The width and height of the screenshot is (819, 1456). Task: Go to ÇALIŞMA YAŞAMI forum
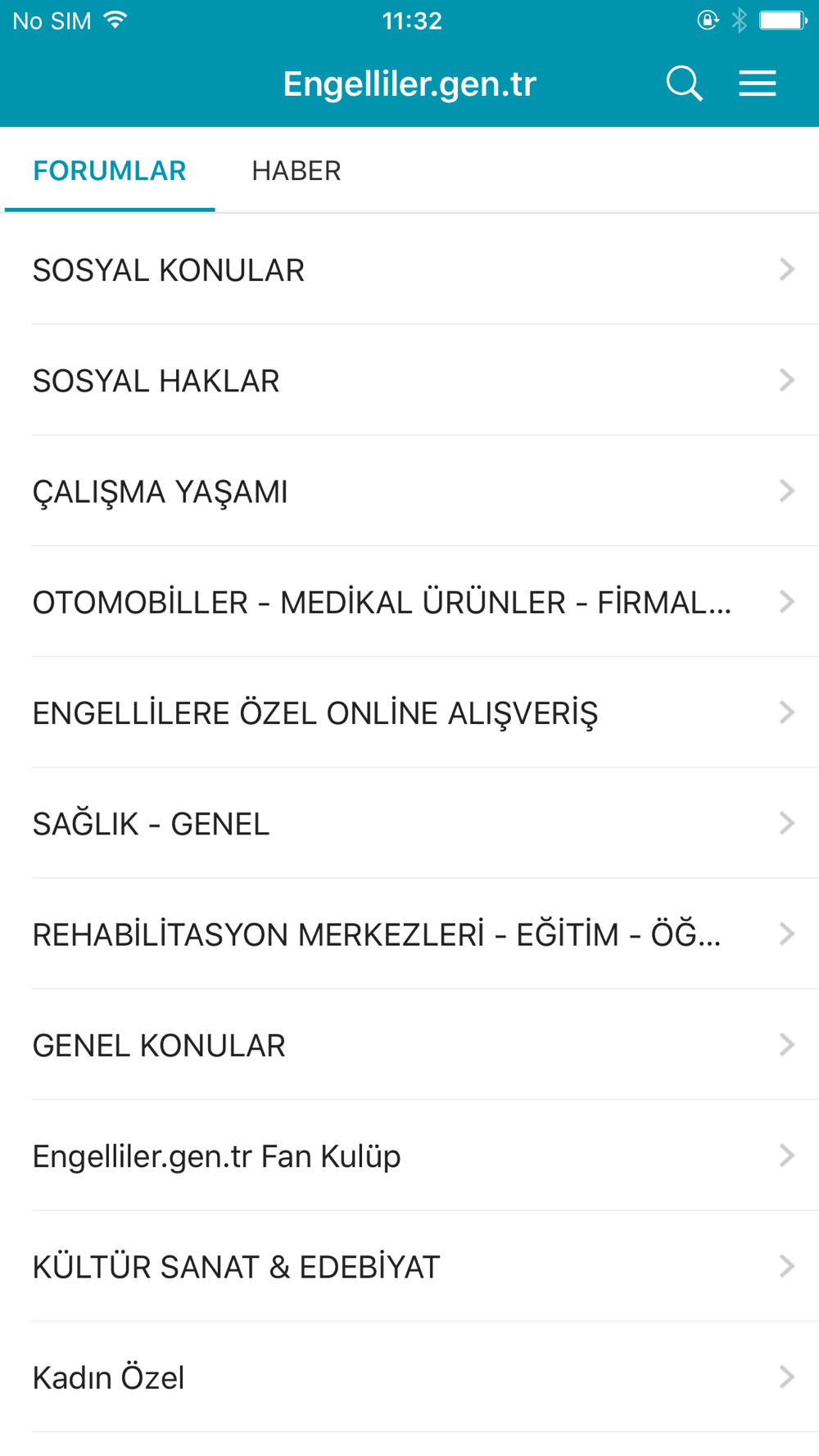pos(409,491)
